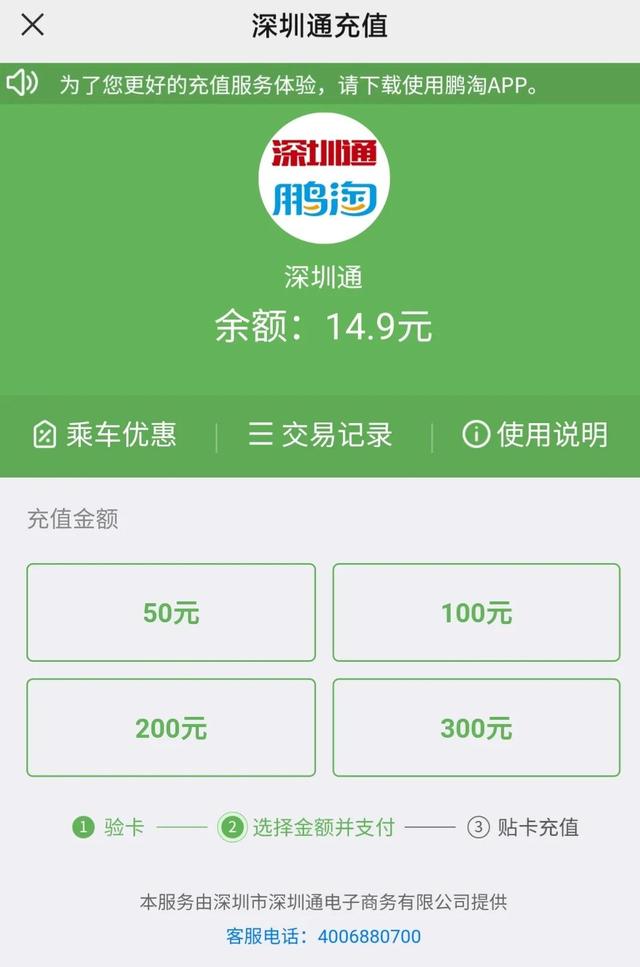View 交易记录 transaction history
The image size is (640, 967).
(x=321, y=434)
